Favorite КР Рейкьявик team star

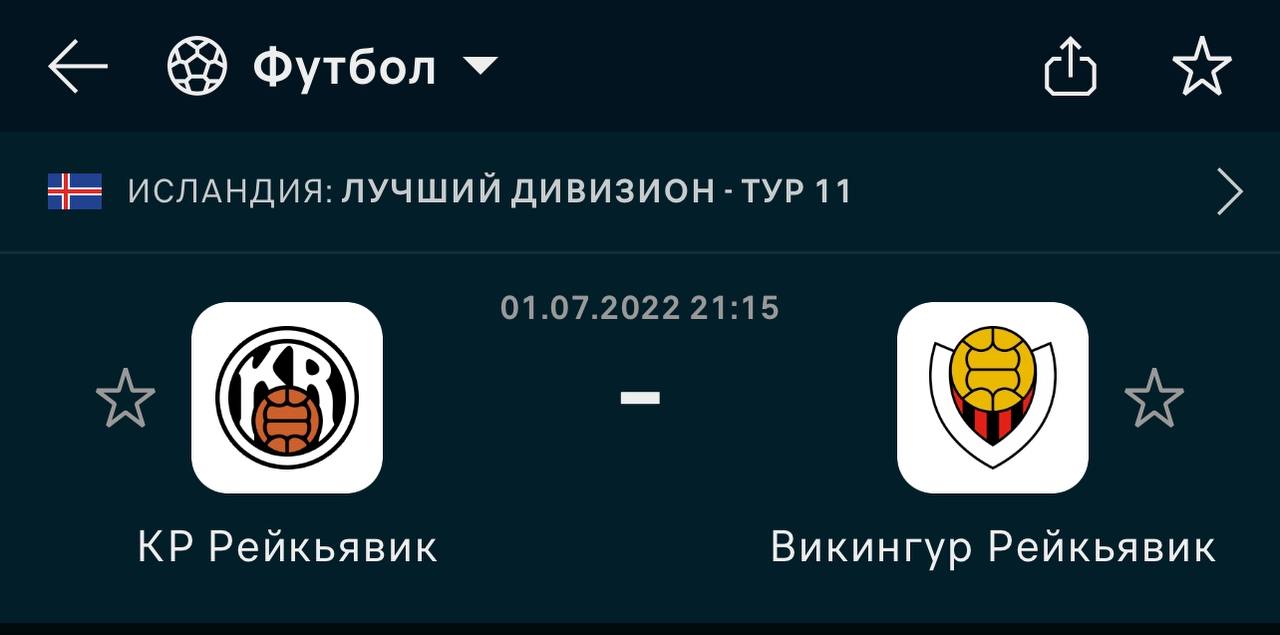(125, 398)
